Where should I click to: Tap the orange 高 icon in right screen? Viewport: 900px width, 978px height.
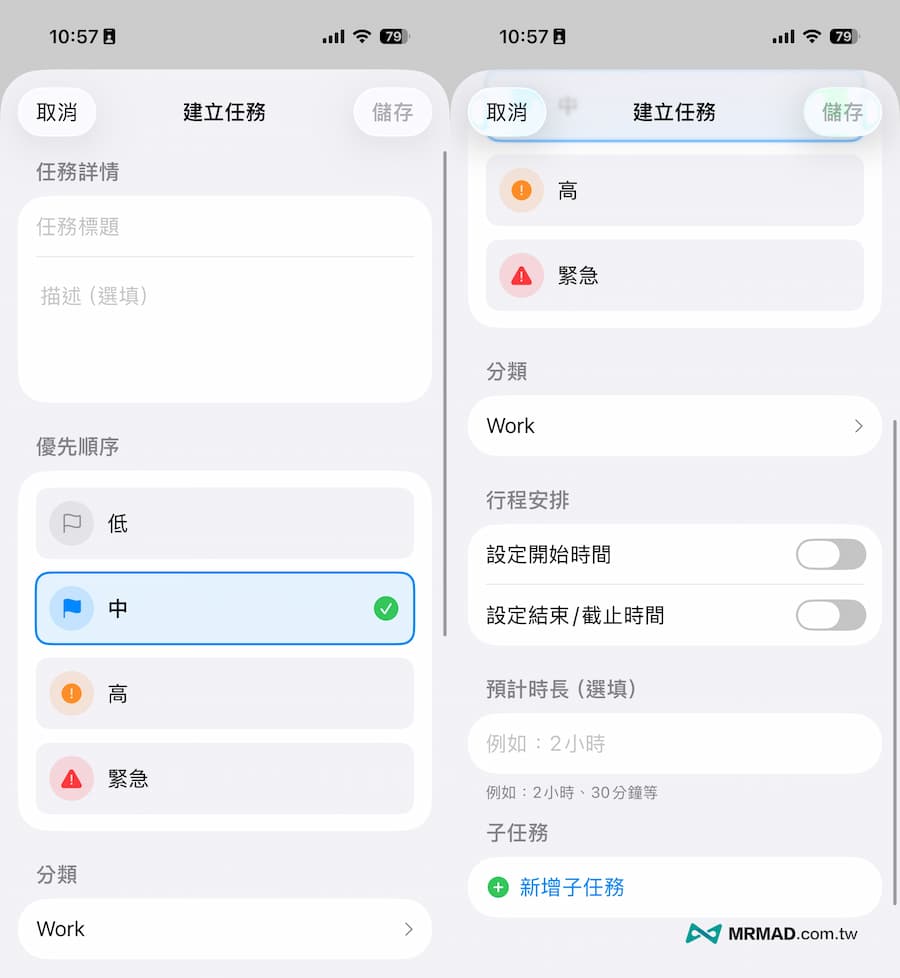(520, 190)
